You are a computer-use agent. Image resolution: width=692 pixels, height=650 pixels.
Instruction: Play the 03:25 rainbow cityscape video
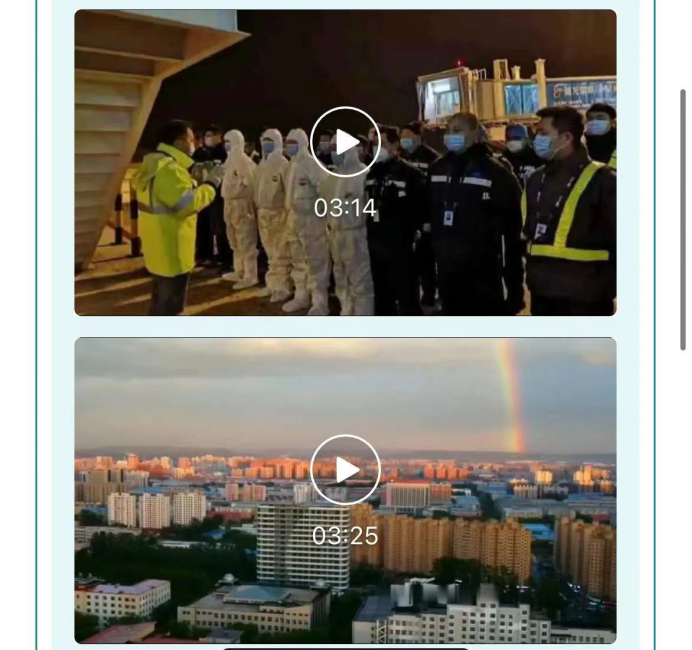[345, 469]
